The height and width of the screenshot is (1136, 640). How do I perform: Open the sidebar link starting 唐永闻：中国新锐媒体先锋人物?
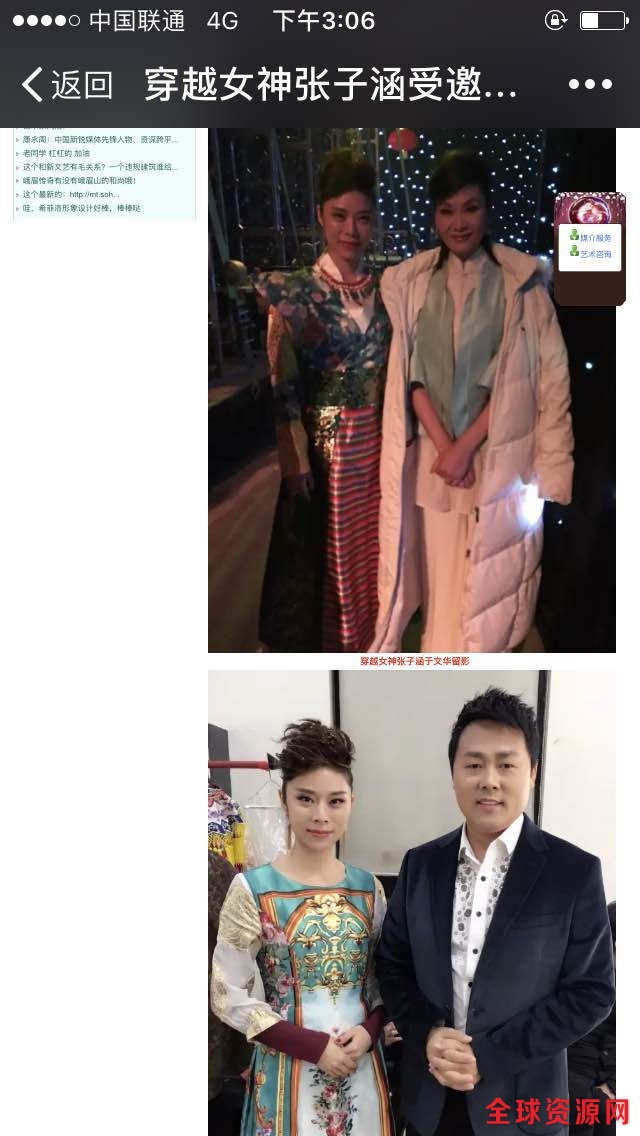(100, 140)
